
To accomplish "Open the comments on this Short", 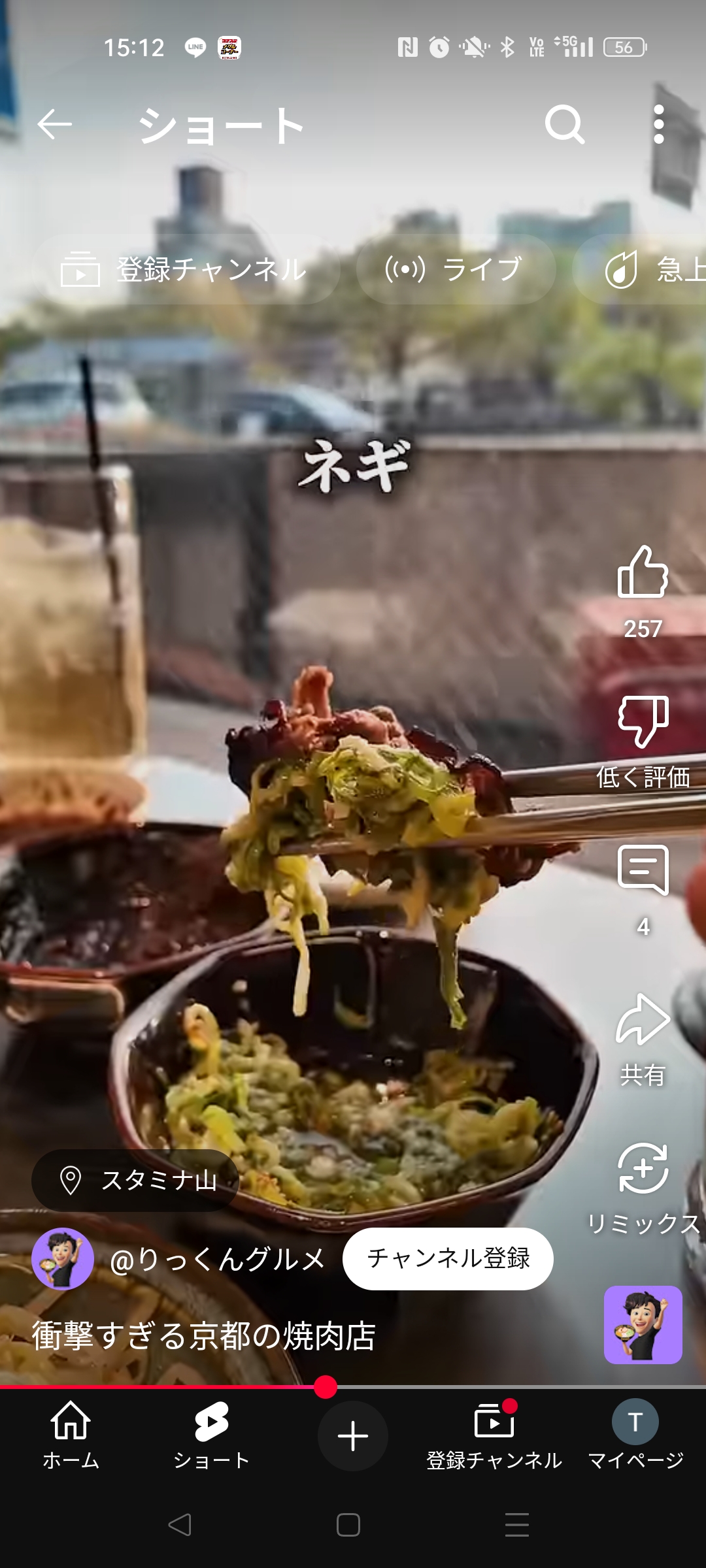I will (x=643, y=870).
